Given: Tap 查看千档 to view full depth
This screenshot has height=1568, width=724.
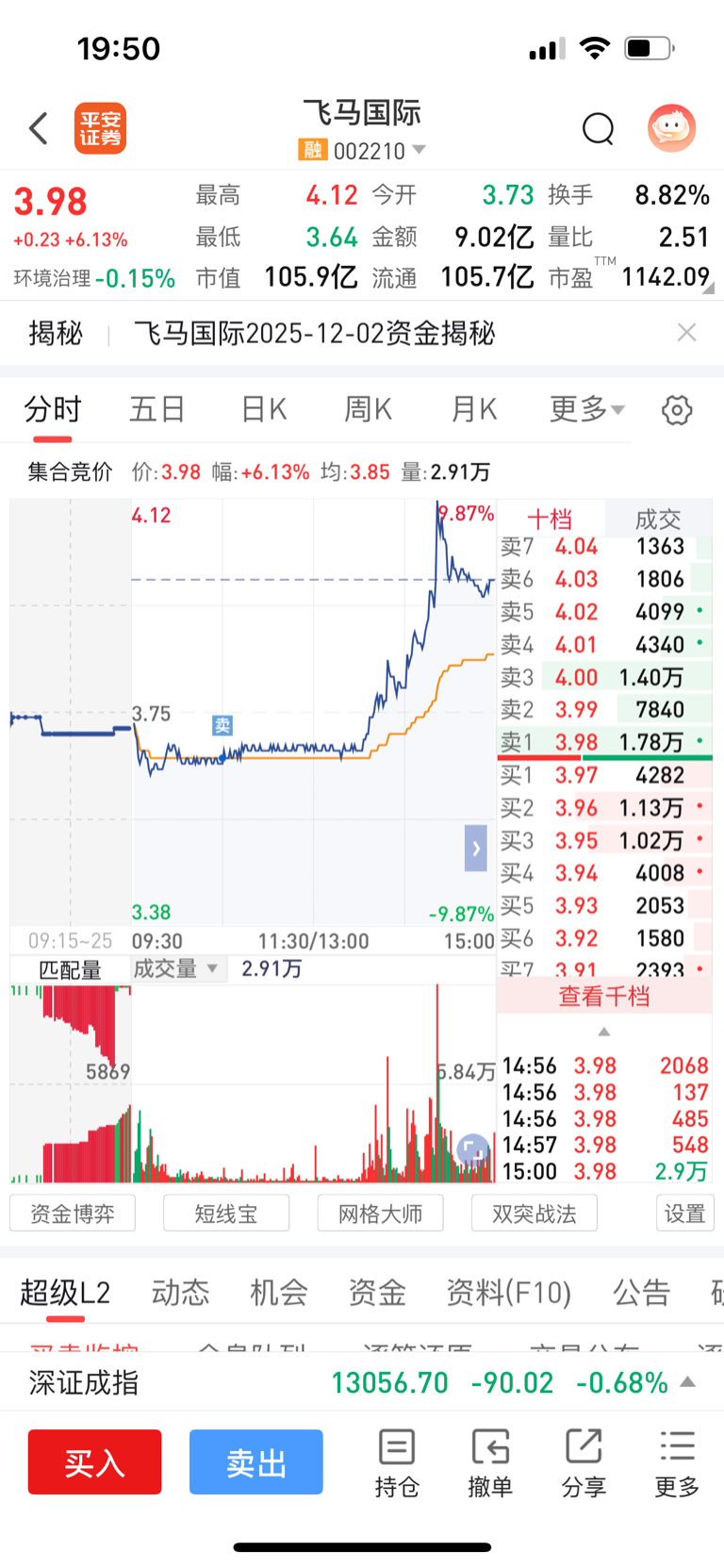Looking at the screenshot, I should click(604, 997).
